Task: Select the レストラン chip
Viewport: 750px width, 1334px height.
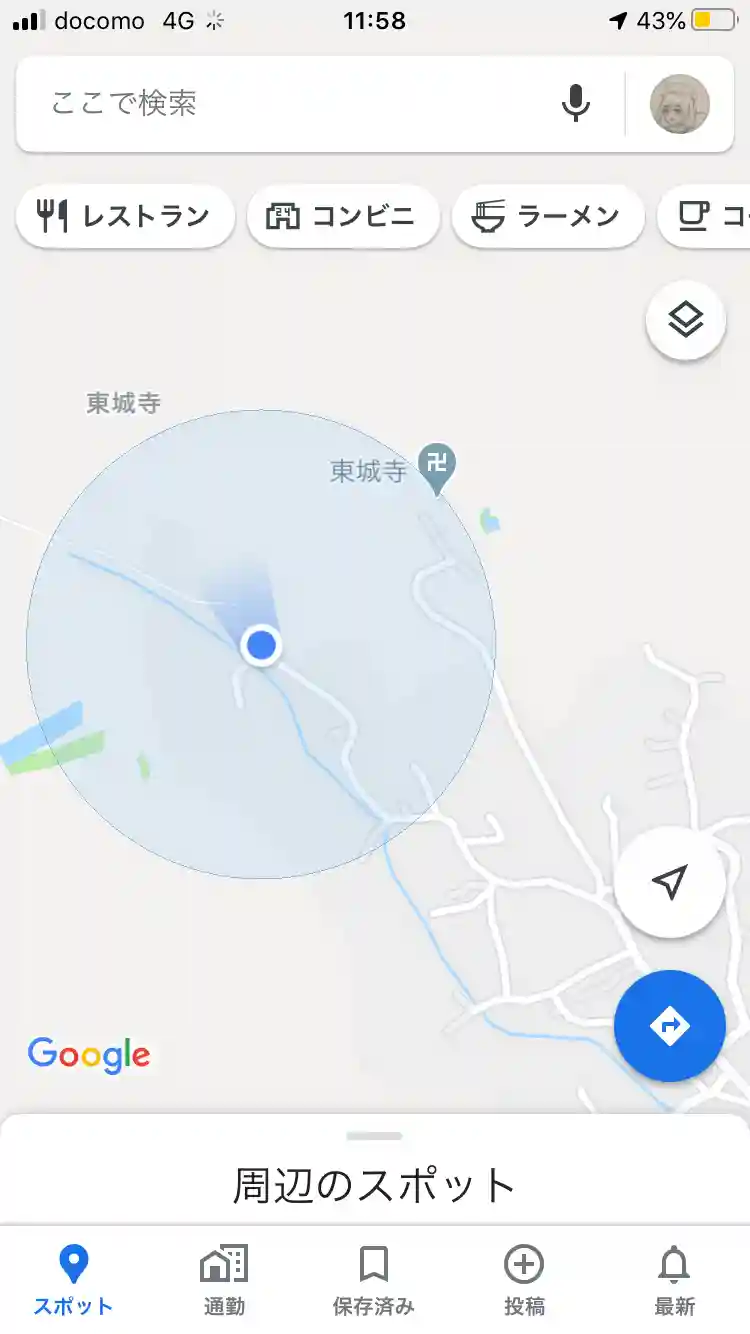Action: point(125,216)
